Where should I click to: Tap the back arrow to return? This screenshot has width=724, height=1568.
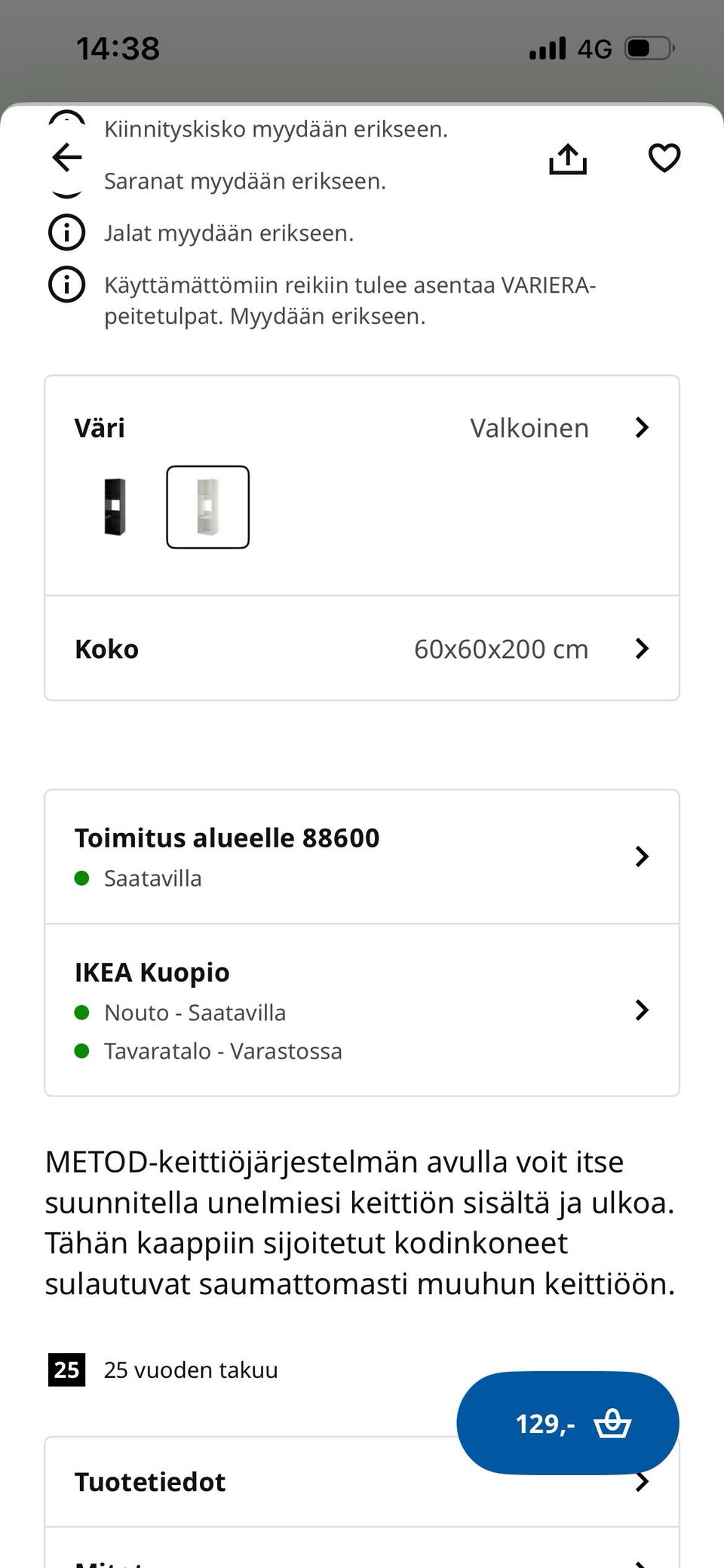(66, 158)
